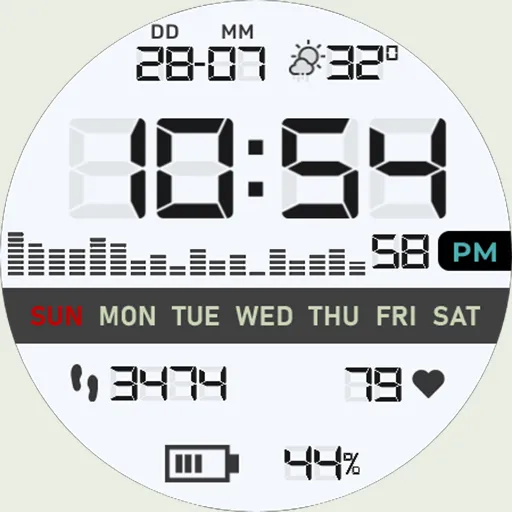
Task: Open the step counter showing 3474
Action: click(x=148, y=383)
